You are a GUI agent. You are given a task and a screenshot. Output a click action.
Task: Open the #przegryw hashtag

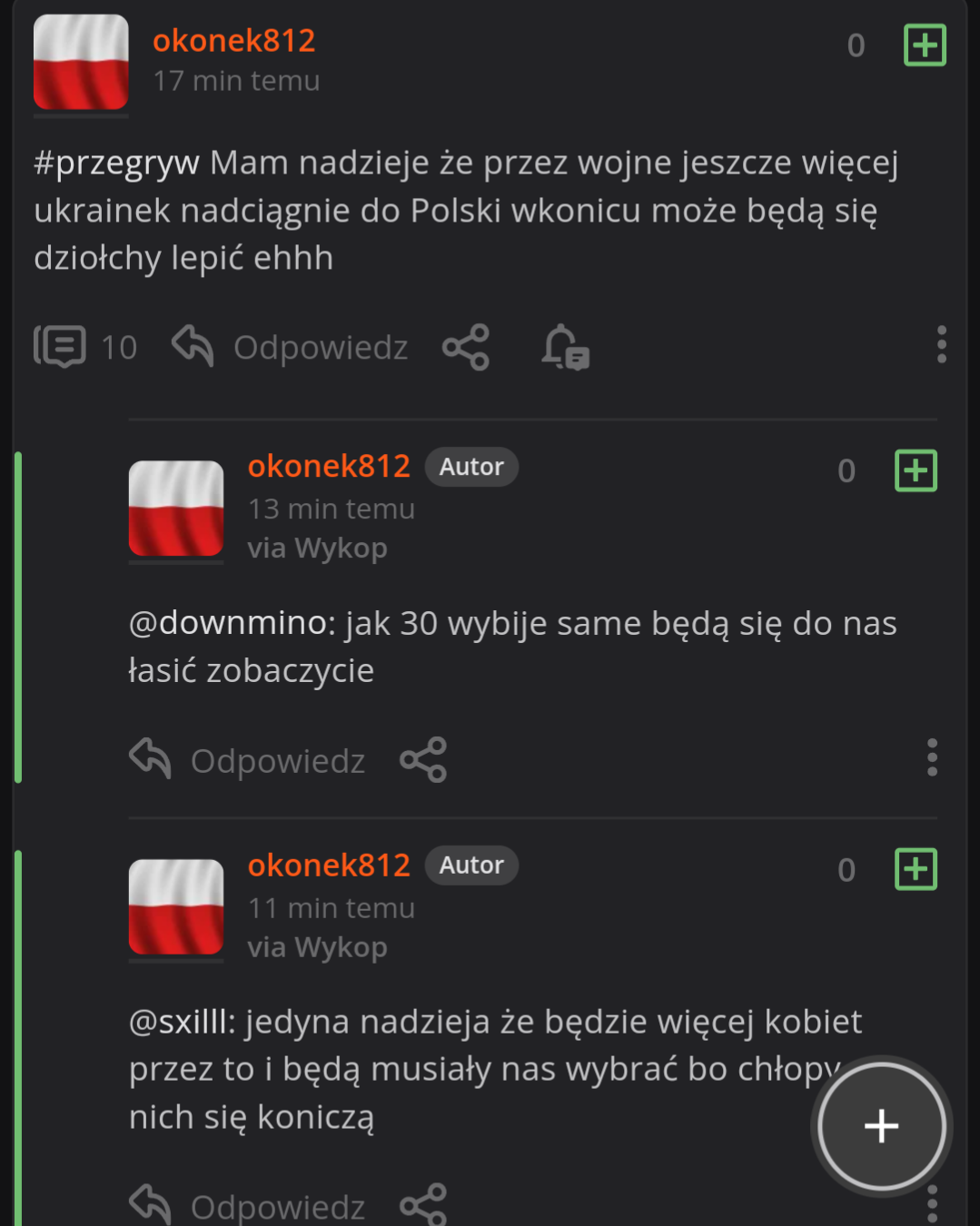[x=116, y=163]
